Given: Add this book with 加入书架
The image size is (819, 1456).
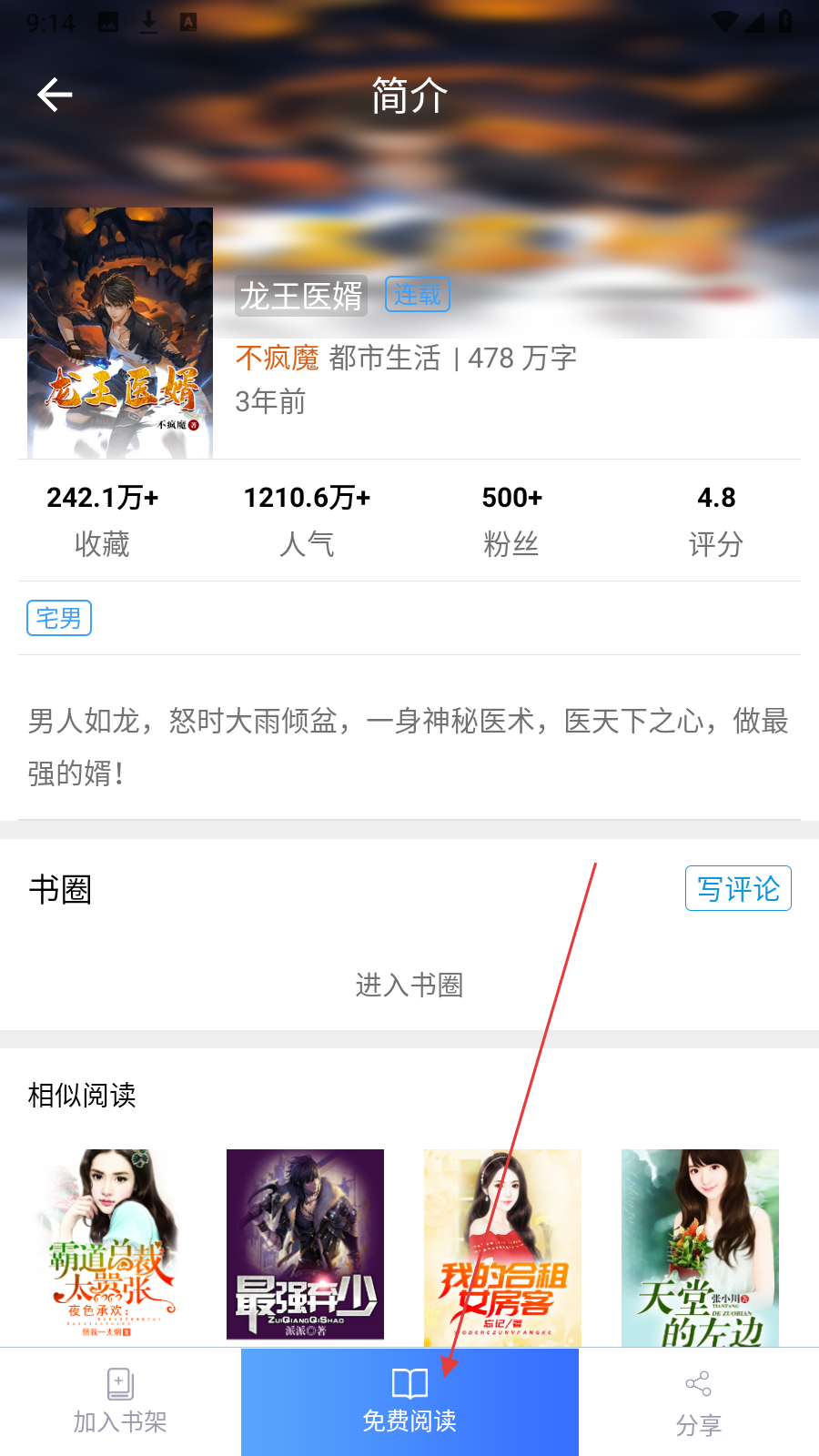Looking at the screenshot, I should [x=120, y=1402].
